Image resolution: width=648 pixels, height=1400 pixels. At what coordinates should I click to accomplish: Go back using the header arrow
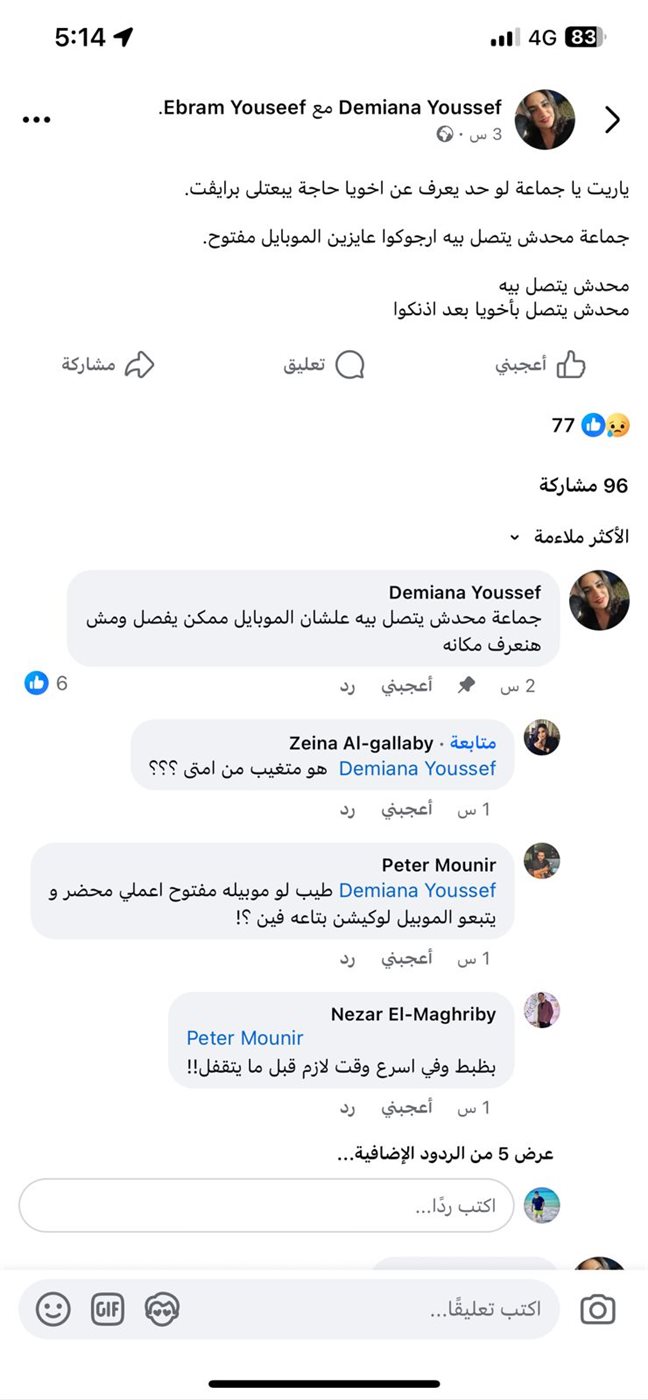(x=612, y=120)
